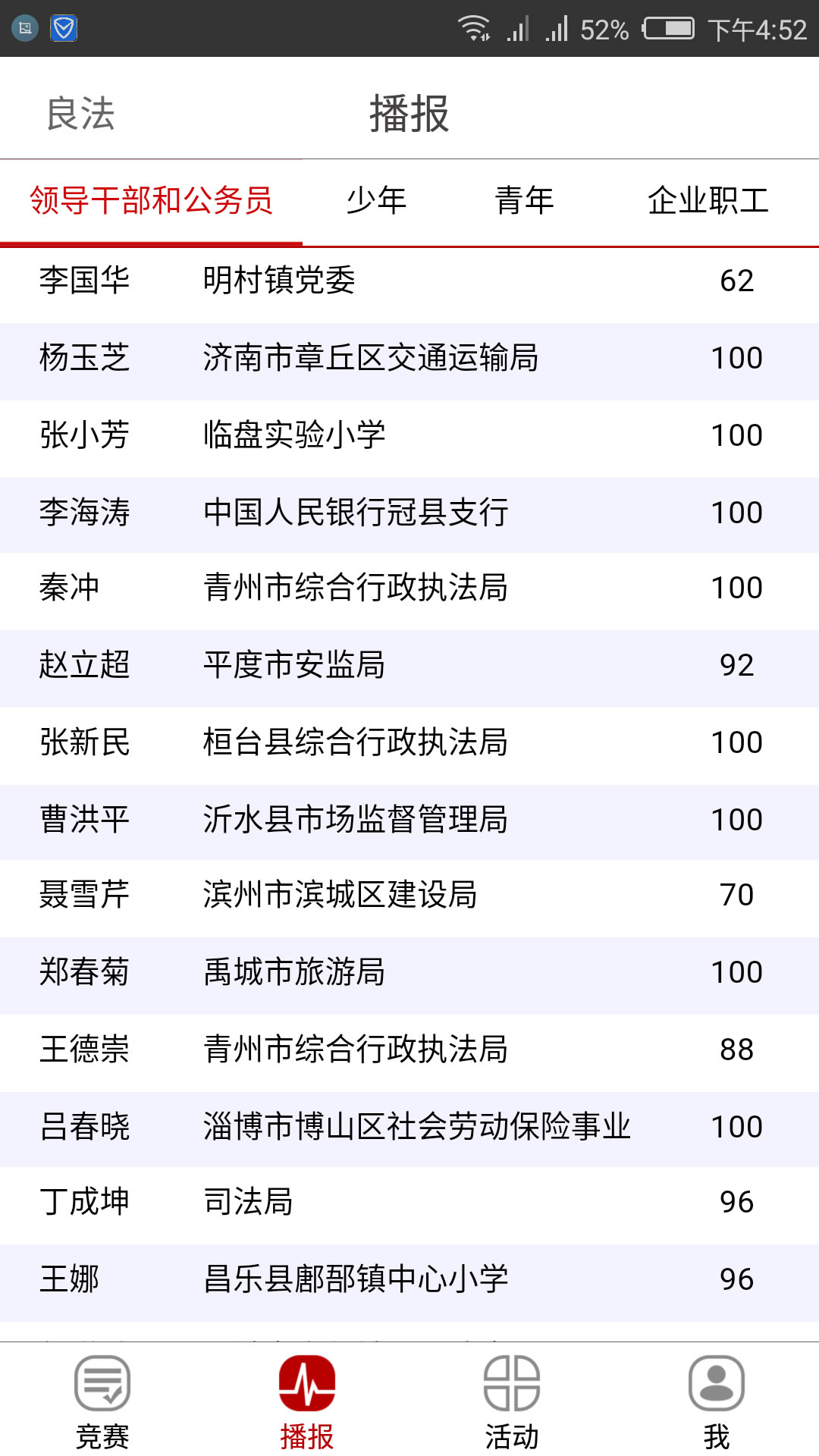Tap 良法 in the top bar

[x=80, y=114]
